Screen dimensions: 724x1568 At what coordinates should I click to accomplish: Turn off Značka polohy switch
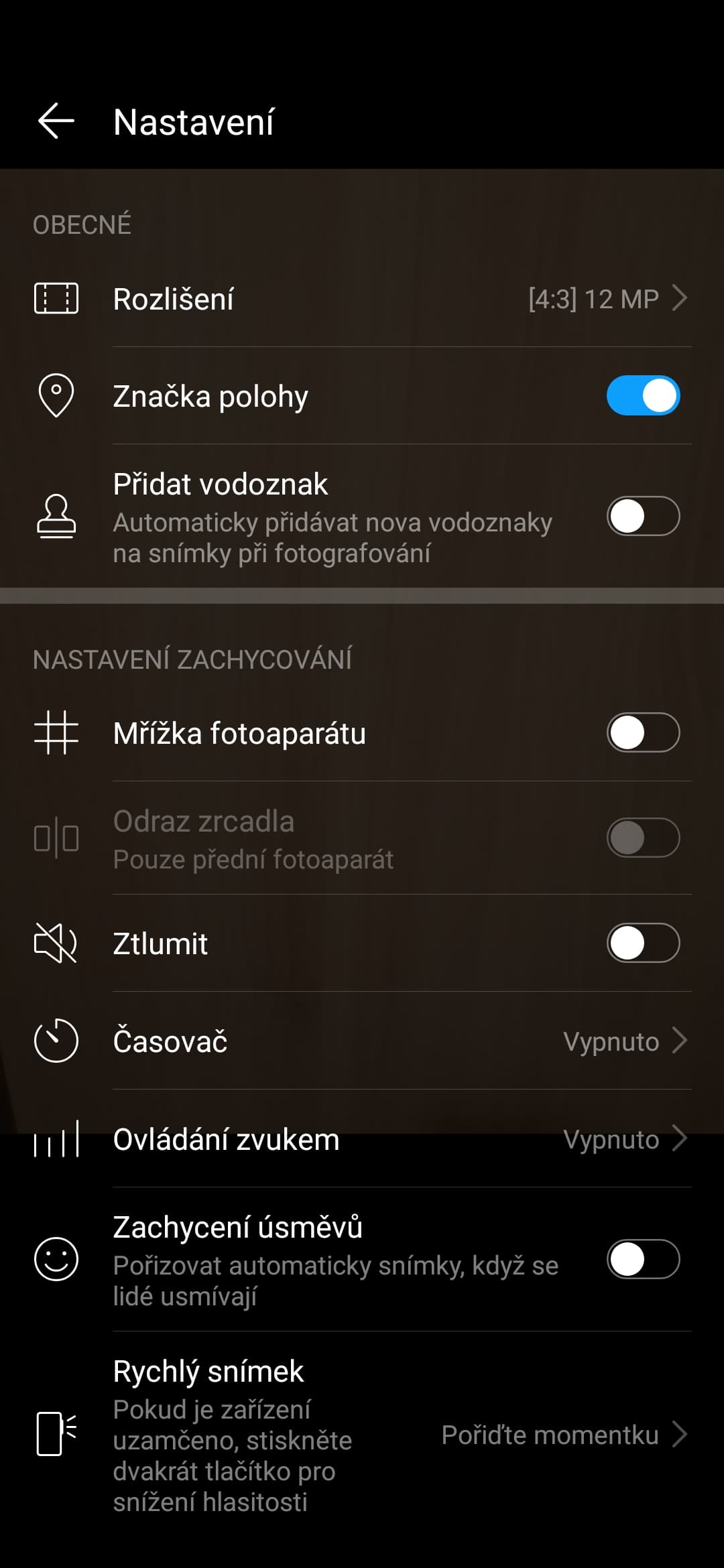[643, 396]
